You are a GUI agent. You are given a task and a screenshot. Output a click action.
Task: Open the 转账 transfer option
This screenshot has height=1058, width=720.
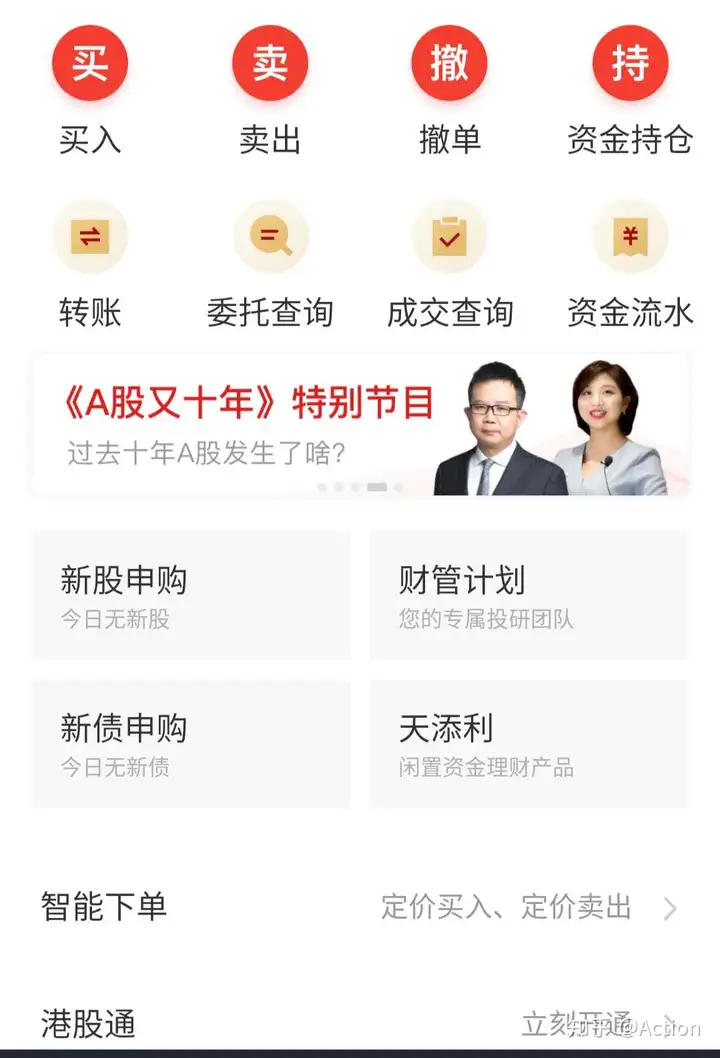[x=90, y=238]
